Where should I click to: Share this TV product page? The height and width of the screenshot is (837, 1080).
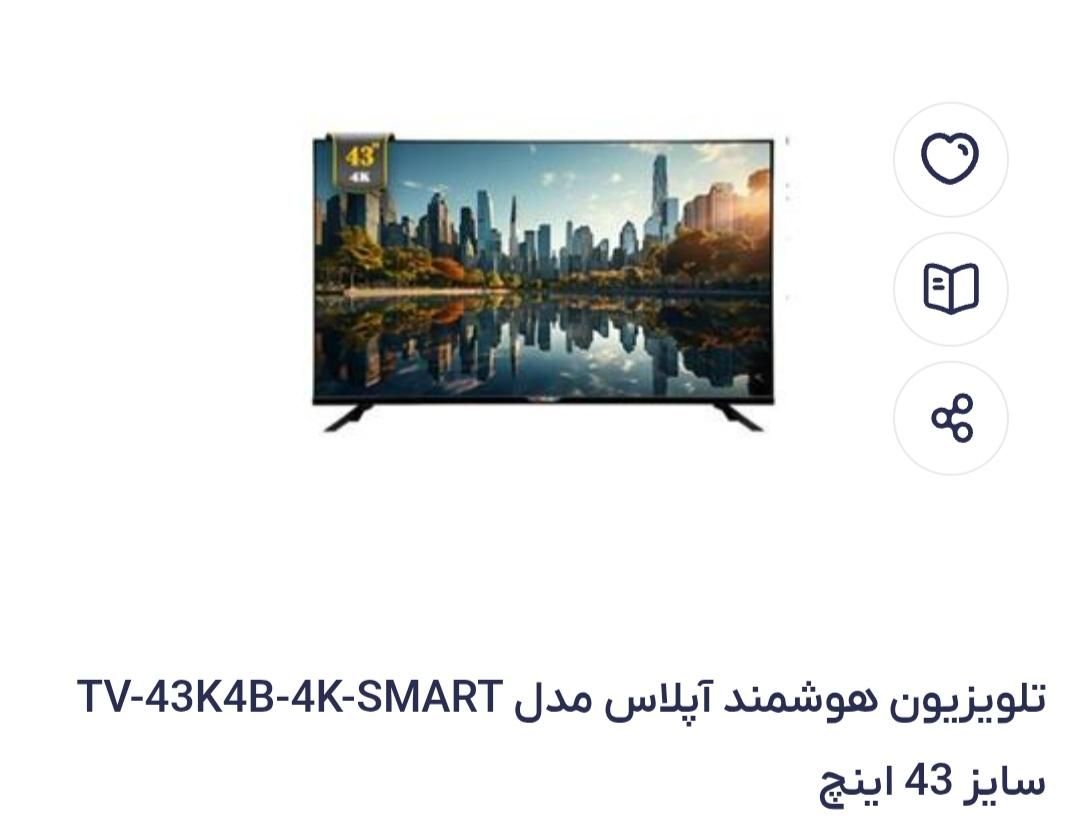(x=950, y=418)
